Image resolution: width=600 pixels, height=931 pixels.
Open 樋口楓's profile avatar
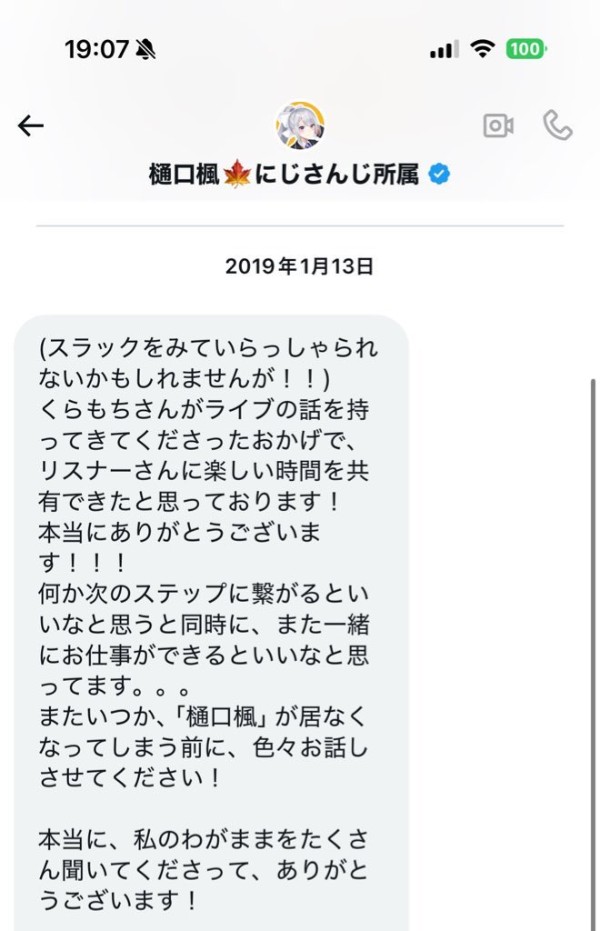click(300, 125)
